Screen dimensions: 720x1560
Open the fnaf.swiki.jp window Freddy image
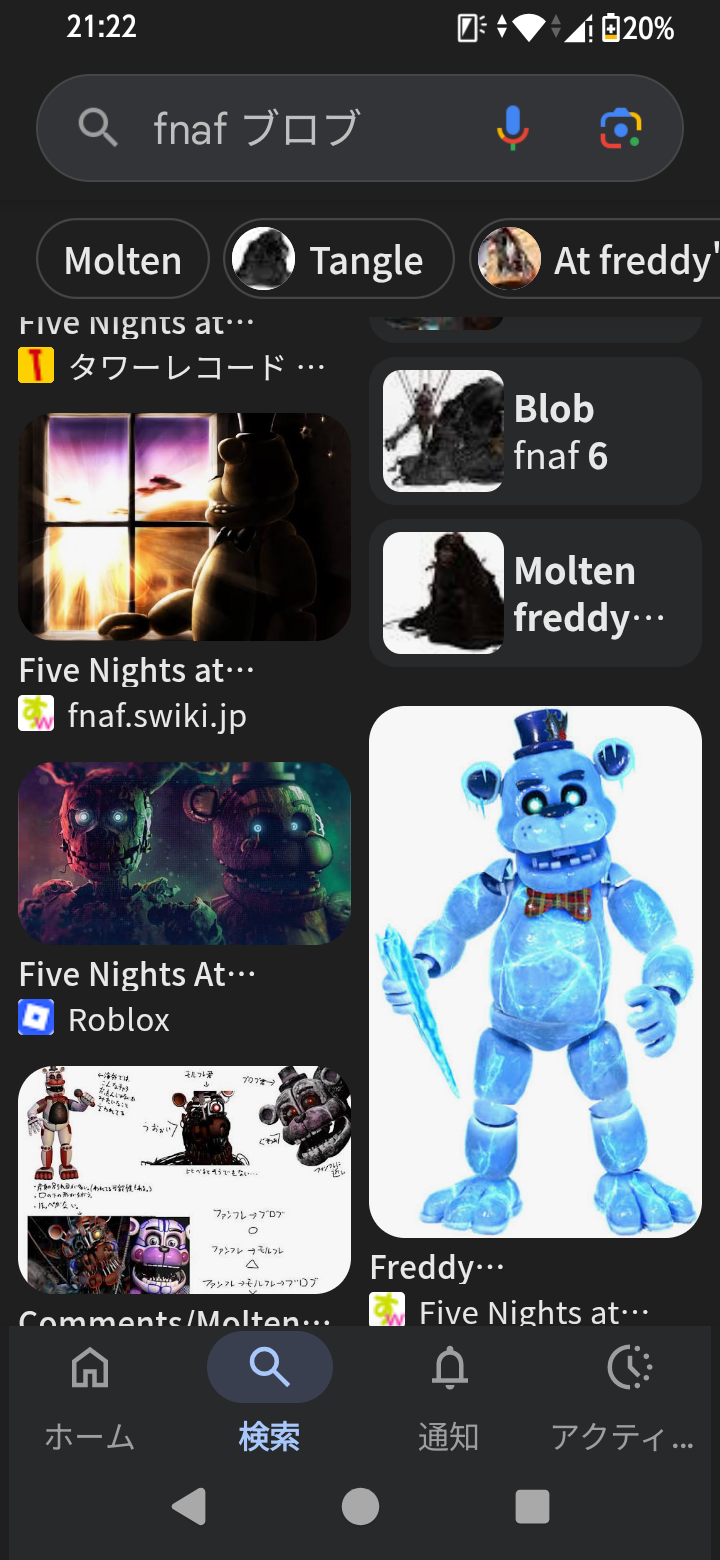(184, 526)
